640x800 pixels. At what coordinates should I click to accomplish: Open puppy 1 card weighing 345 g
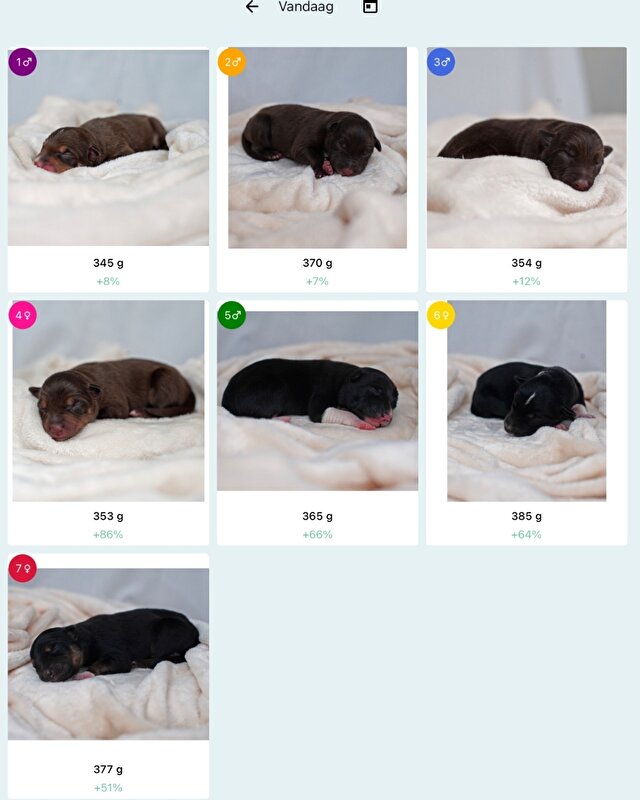(108, 170)
